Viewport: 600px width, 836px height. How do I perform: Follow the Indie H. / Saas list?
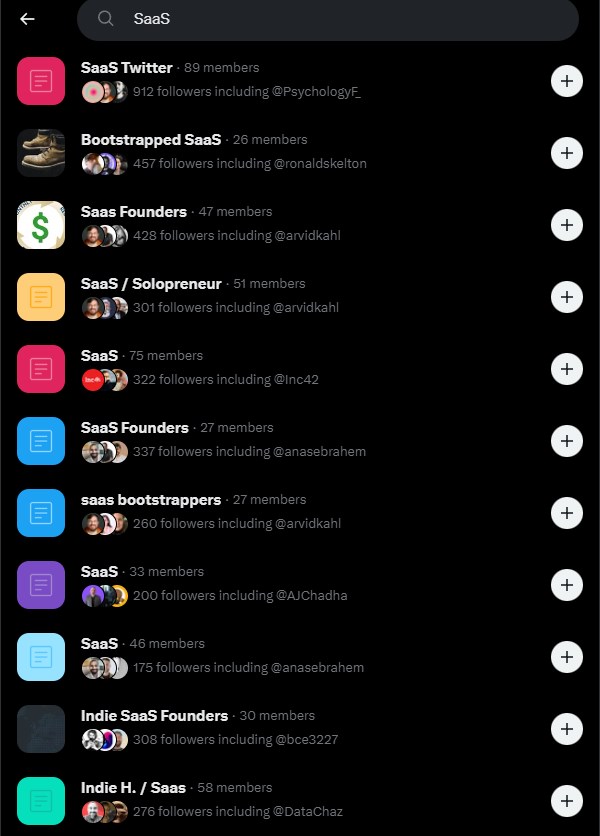coord(567,801)
